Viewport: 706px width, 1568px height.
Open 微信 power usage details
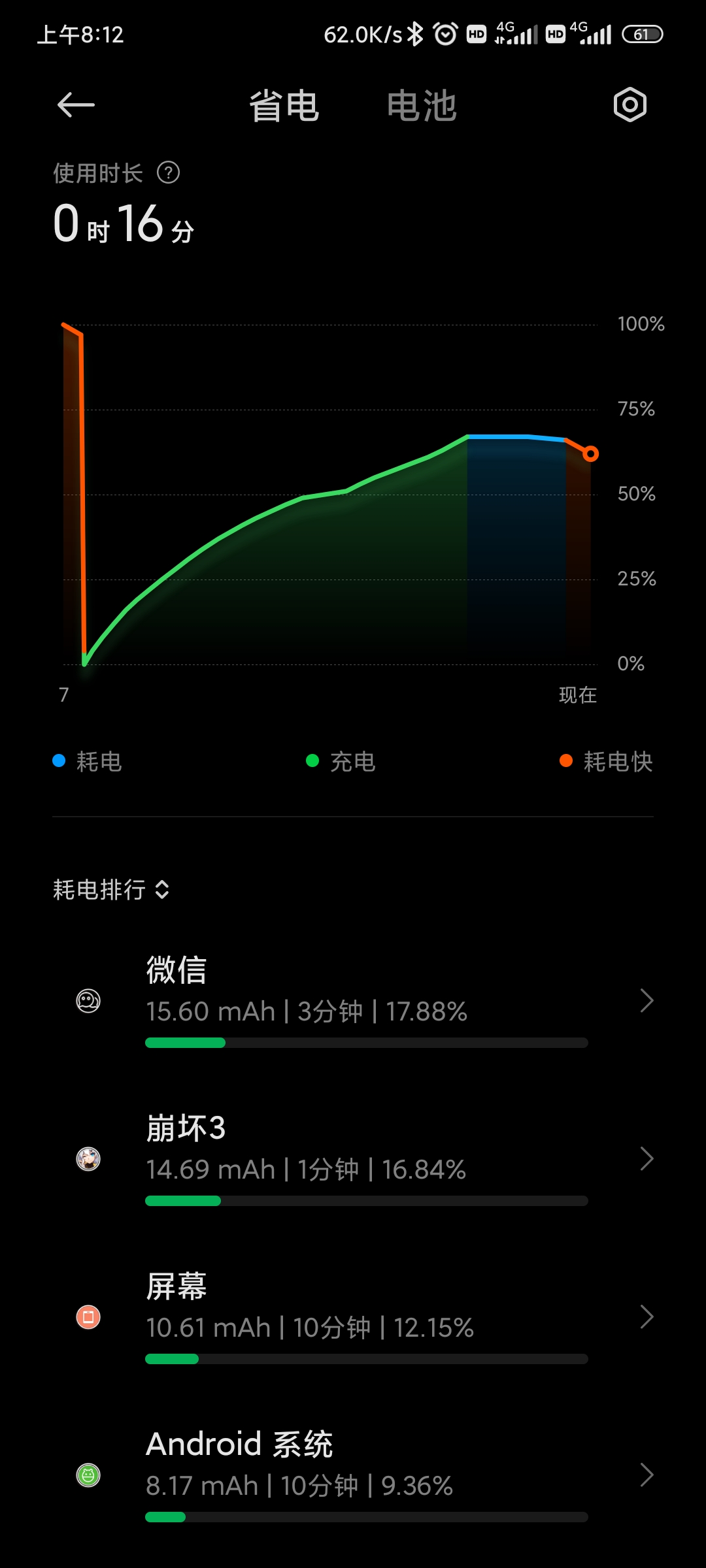click(x=353, y=1001)
